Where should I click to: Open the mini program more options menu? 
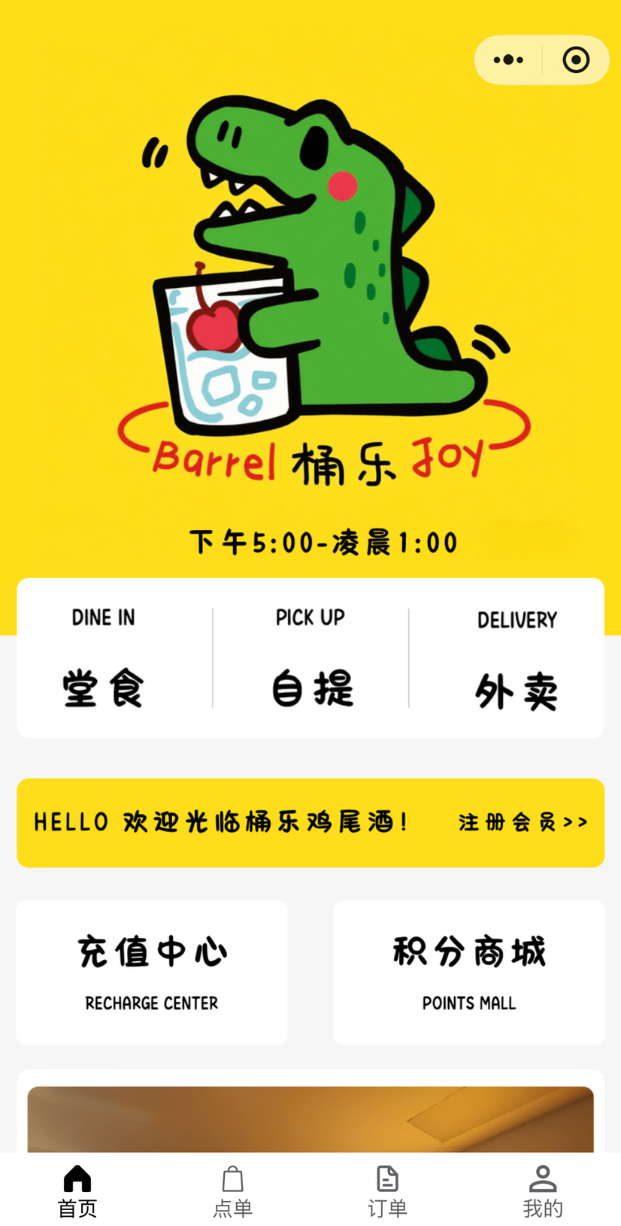(x=508, y=60)
